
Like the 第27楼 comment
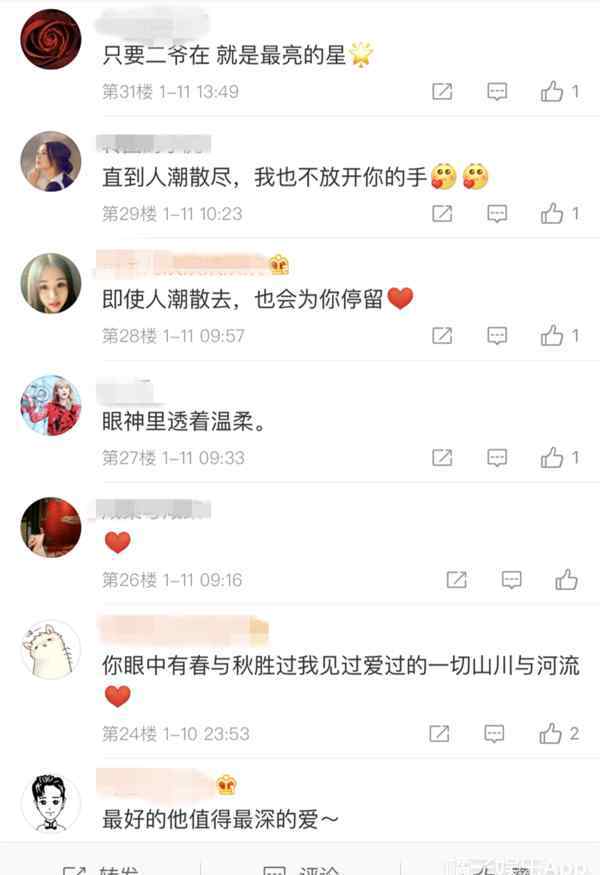click(552, 458)
